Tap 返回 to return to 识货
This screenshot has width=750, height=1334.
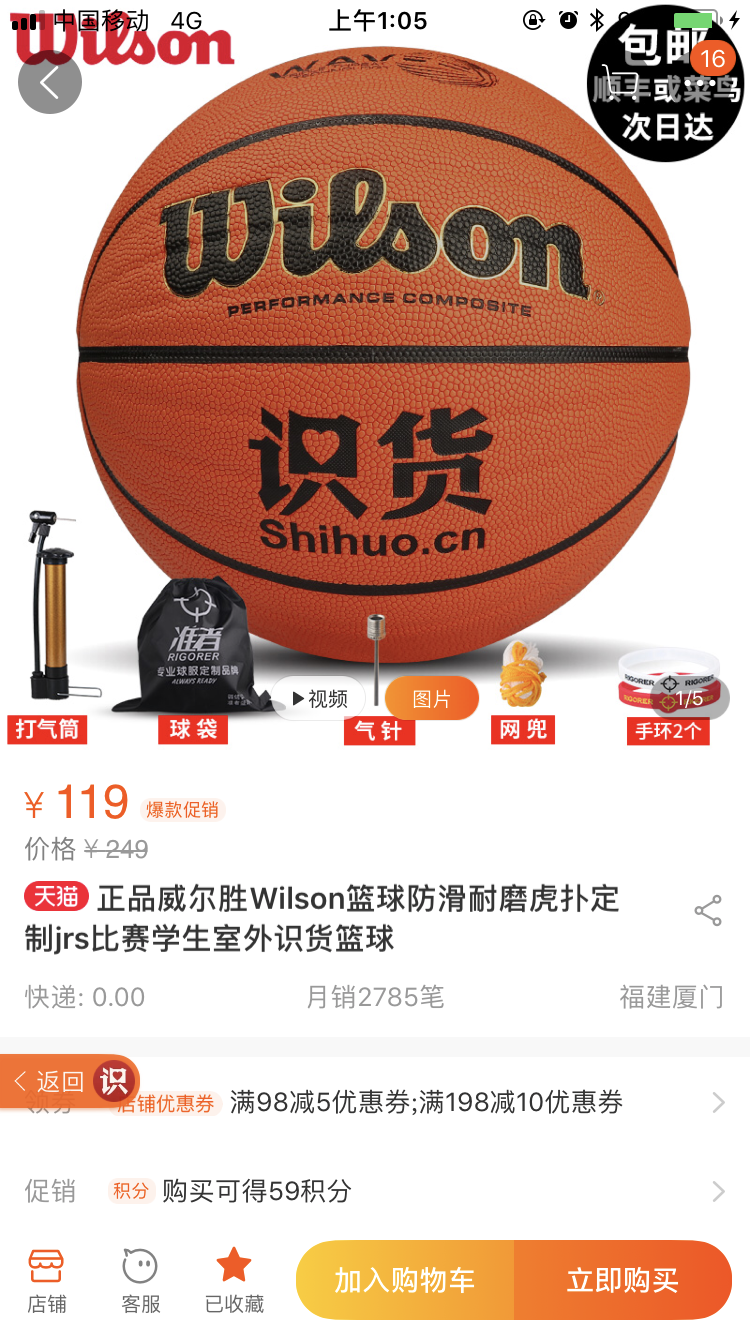(60, 1081)
